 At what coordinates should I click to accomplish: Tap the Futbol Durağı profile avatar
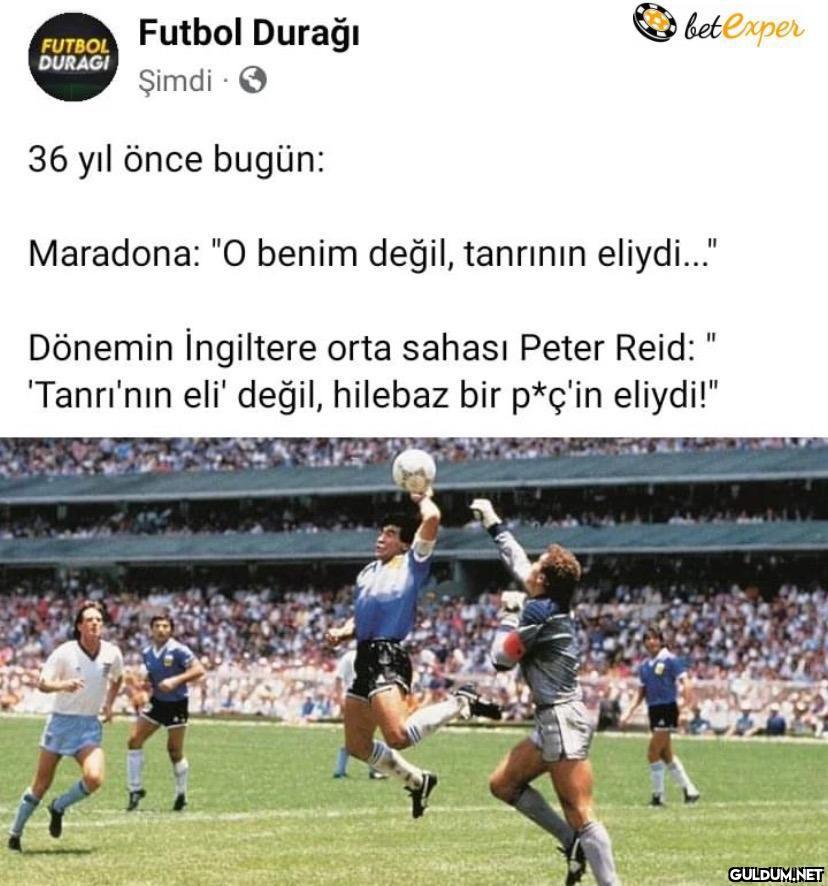(x=74, y=57)
